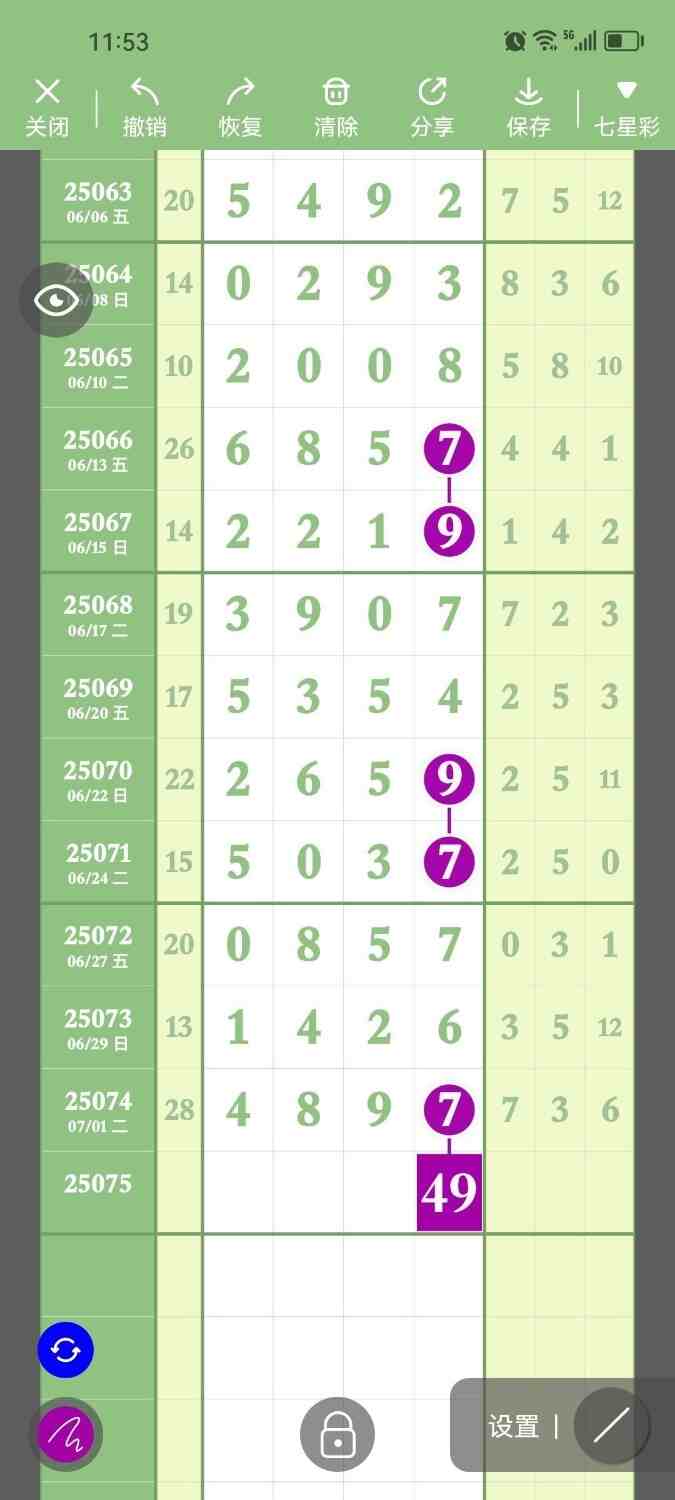Screen dimensions: 675x1500
Task: Select the purple scribble pen tool
Action: [66, 1435]
